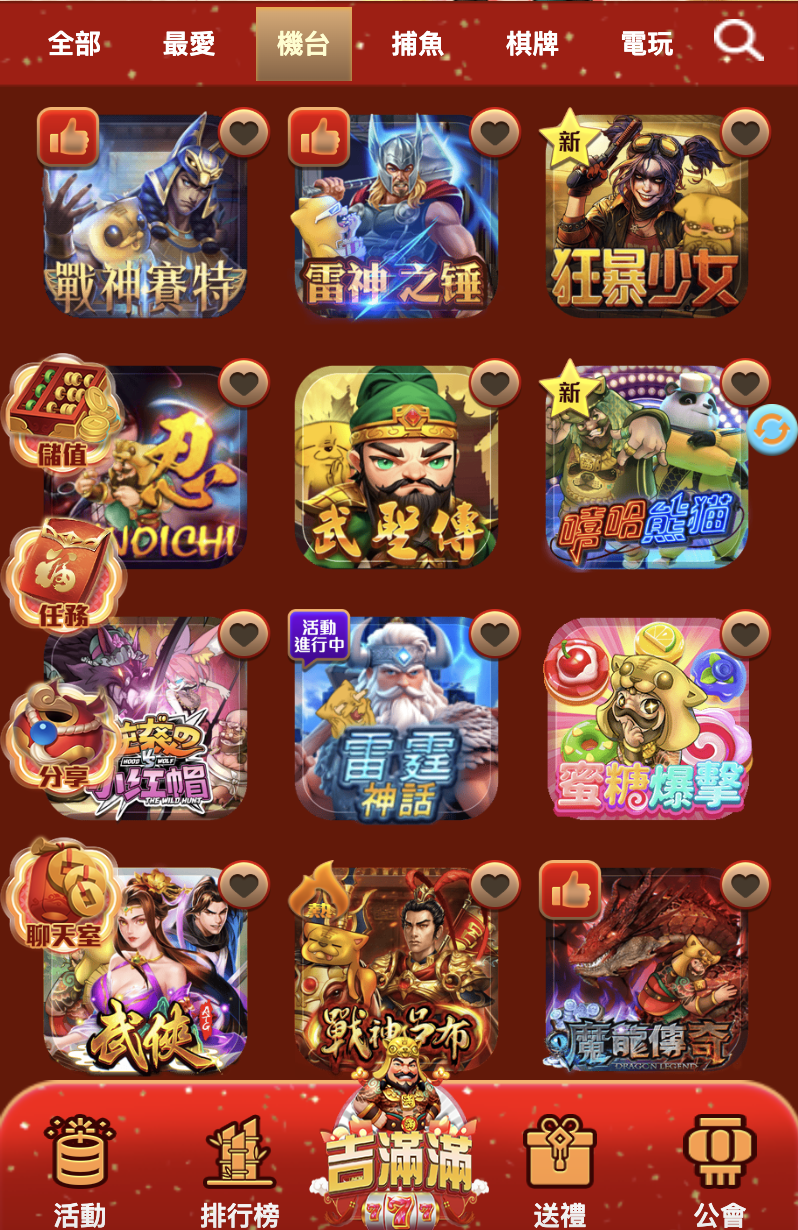Favorite the 狂暴少女 game with heart
Image resolution: width=798 pixels, height=1230 pixels.
click(745, 132)
